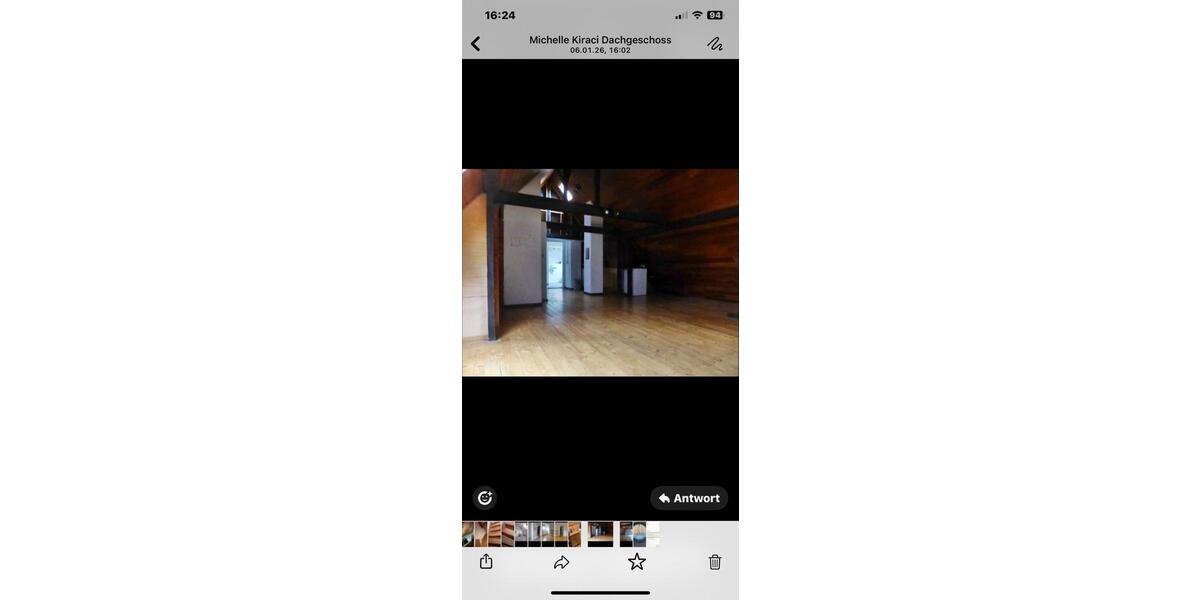Viewport: 1200px width, 600px height.
Task: Jump to the last thumbnail in the strip
Action: coord(653,534)
